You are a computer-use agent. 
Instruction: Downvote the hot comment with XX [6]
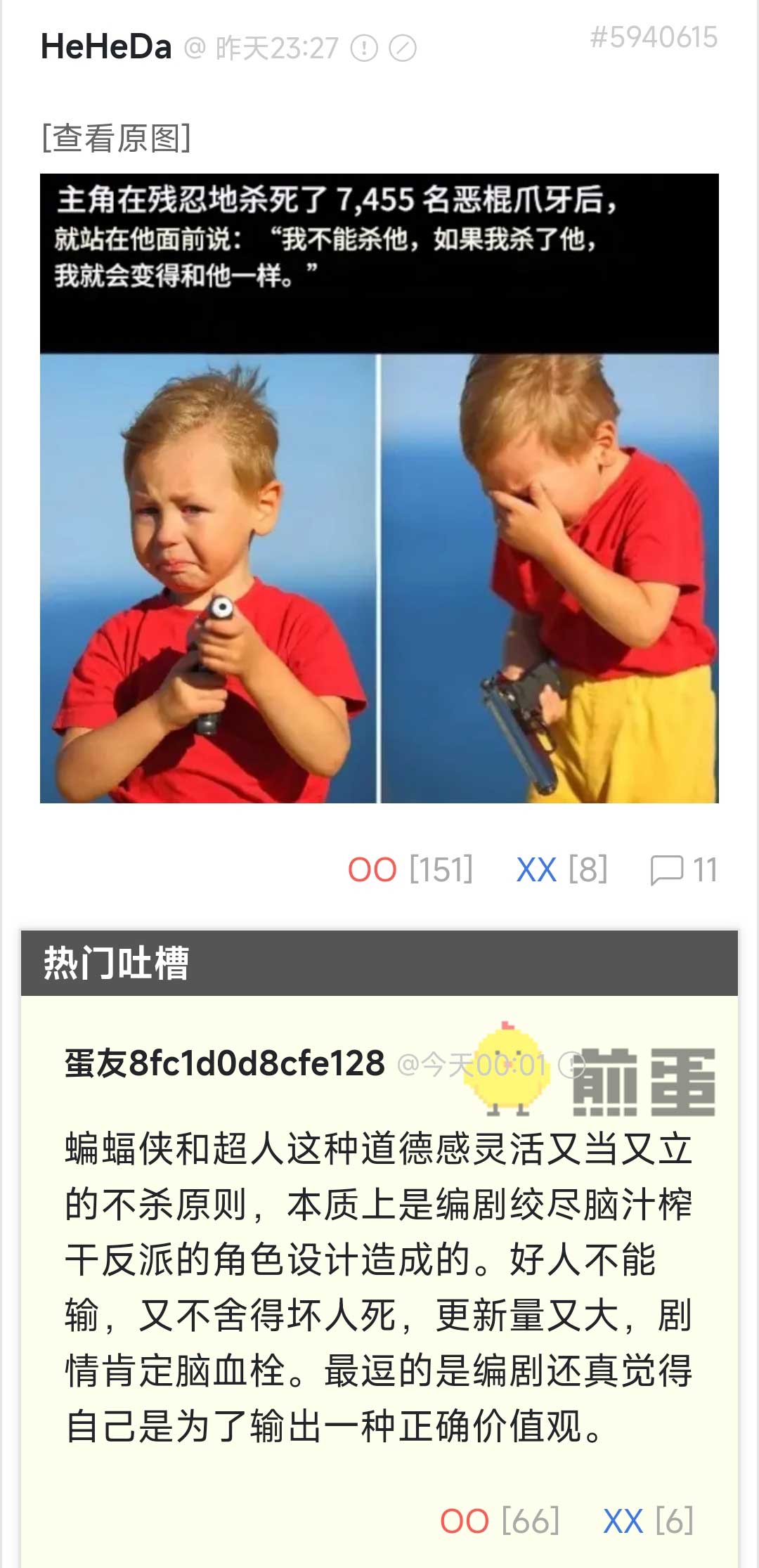(x=623, y=1521)
